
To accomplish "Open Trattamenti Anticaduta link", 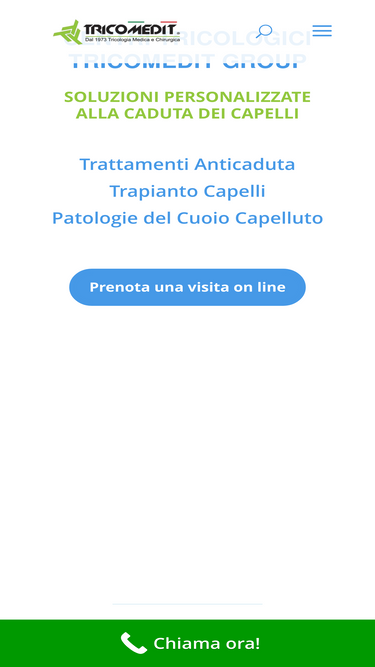I will 188,164.
